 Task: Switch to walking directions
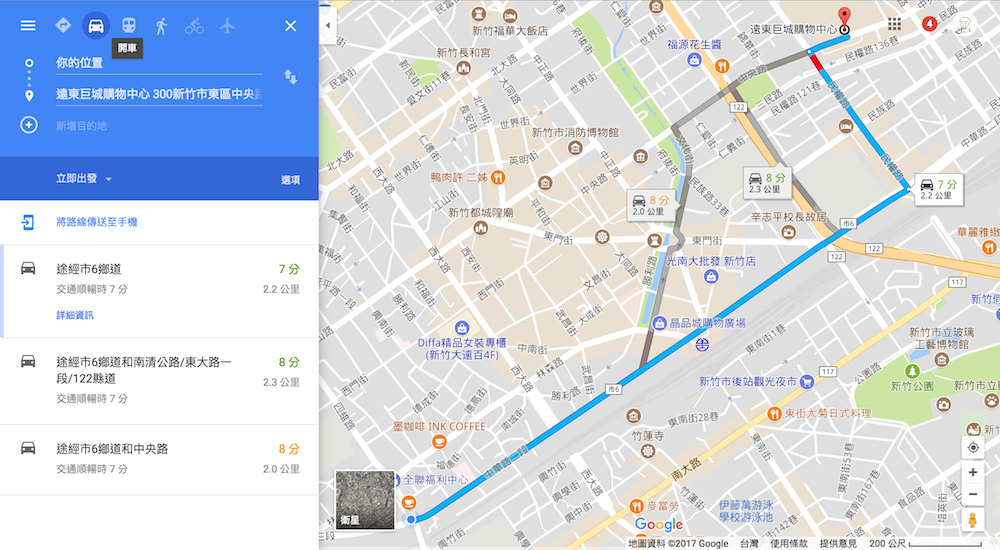[x=161, y=26]
